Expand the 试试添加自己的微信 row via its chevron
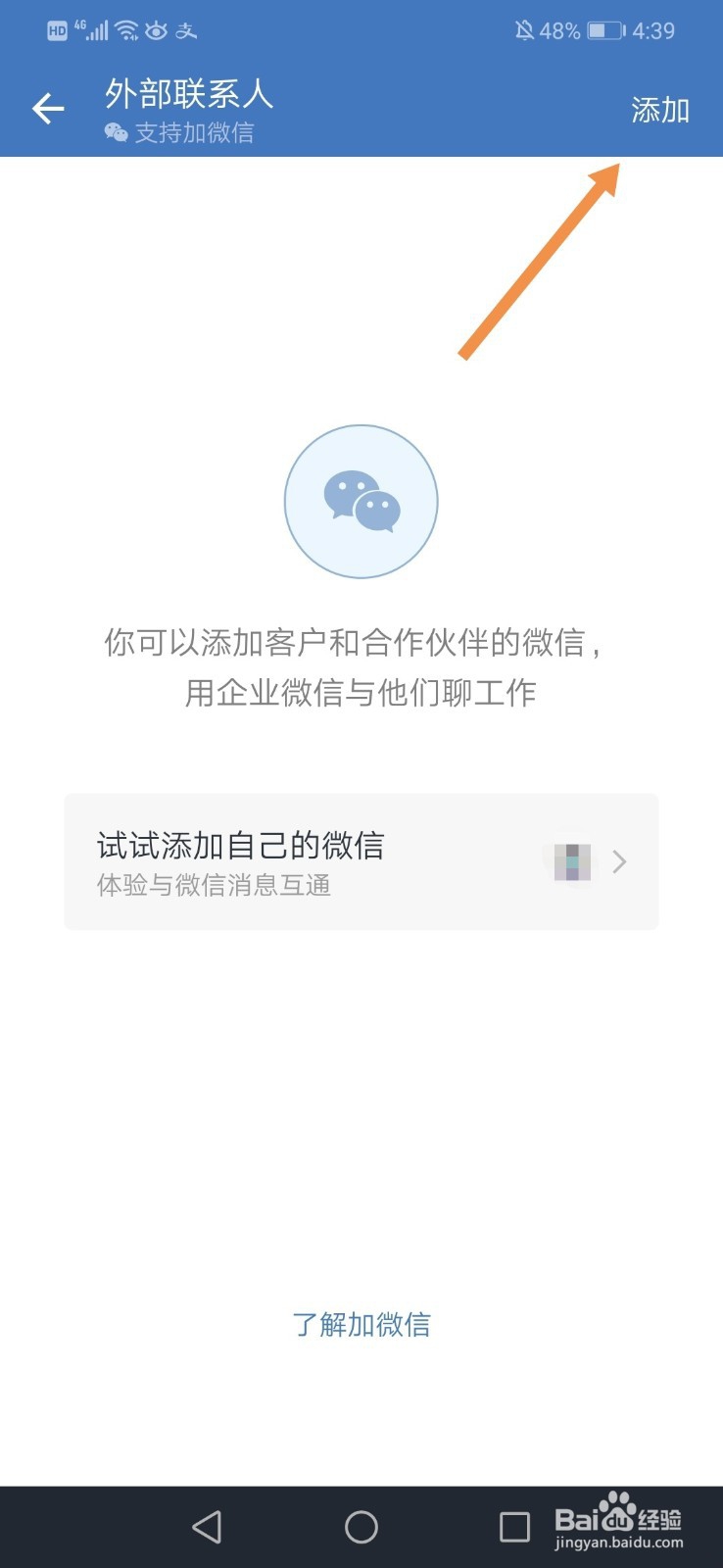The image size is (723, 1568). 618,861
